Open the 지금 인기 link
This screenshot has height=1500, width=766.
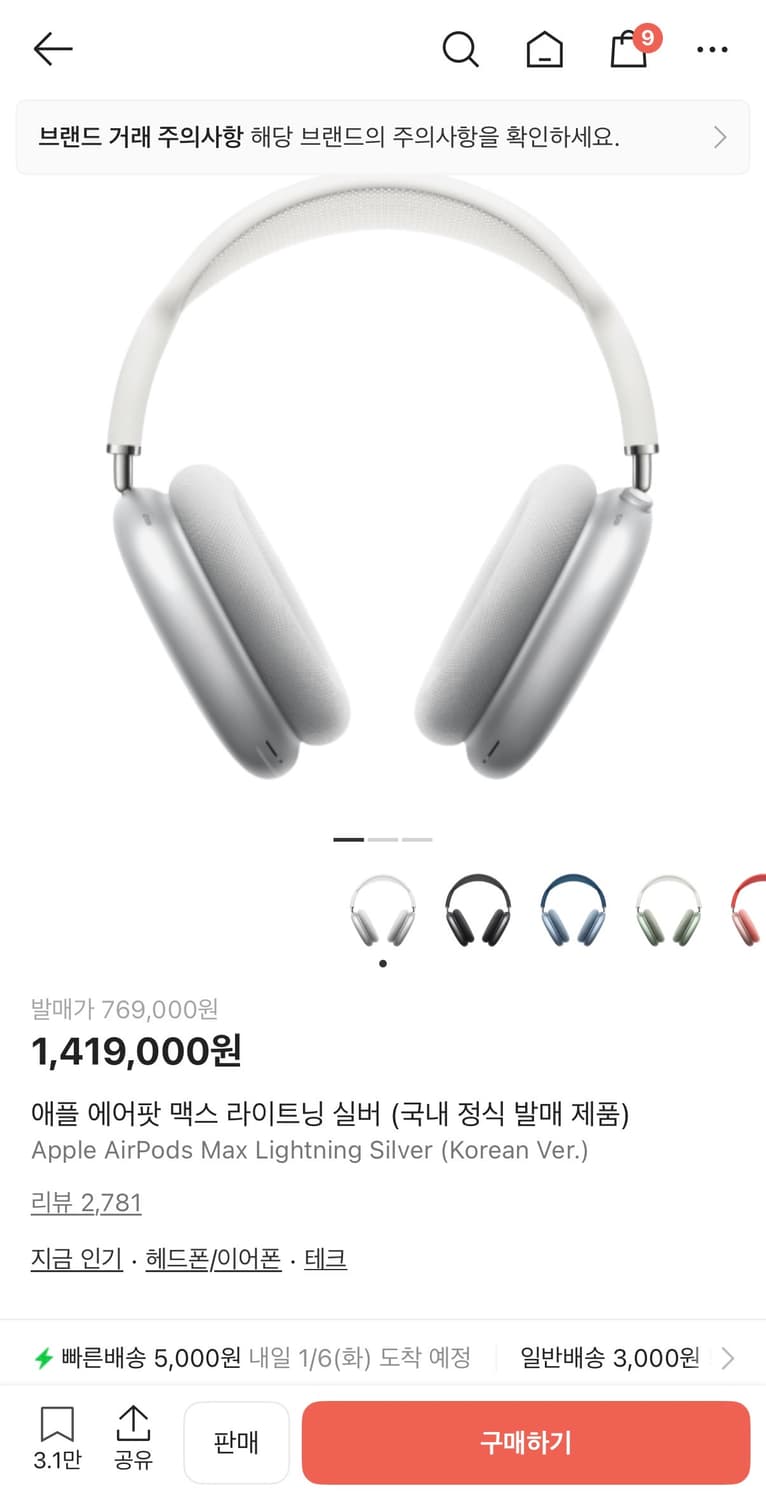pyautogui.click(x=76, y=1258)
